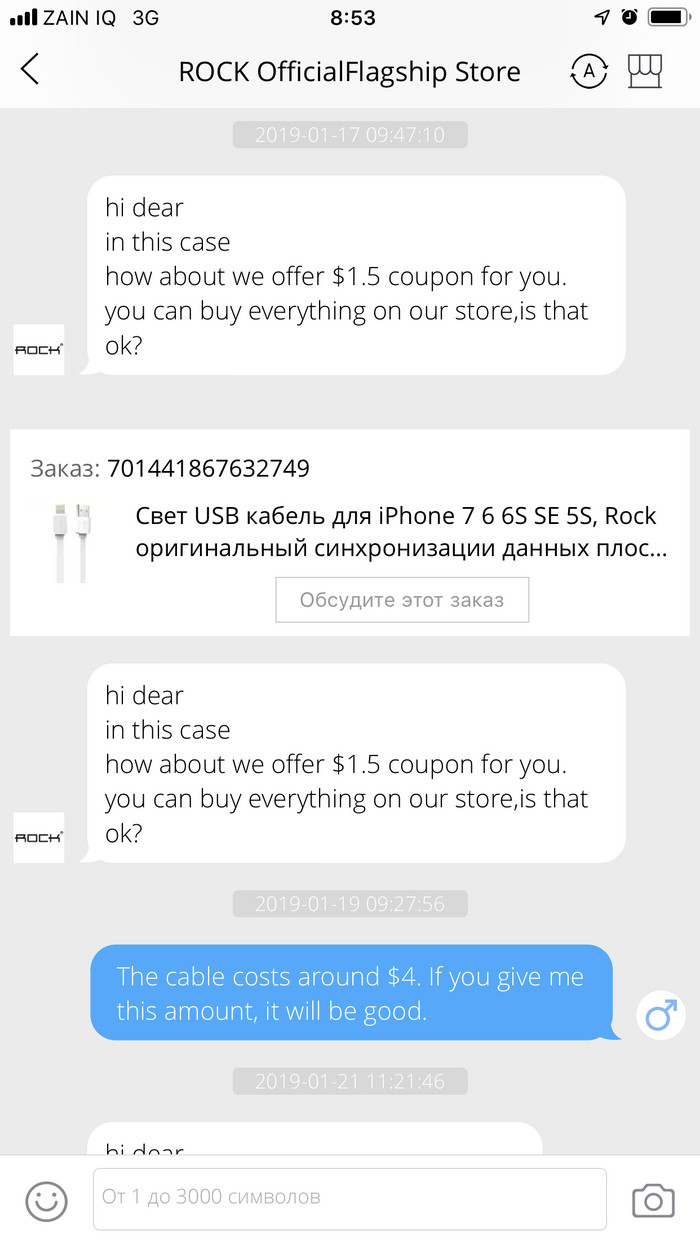Toggle auto-translate icon in the header
Screen dimensions: 700x1244
tap(589, 71)
